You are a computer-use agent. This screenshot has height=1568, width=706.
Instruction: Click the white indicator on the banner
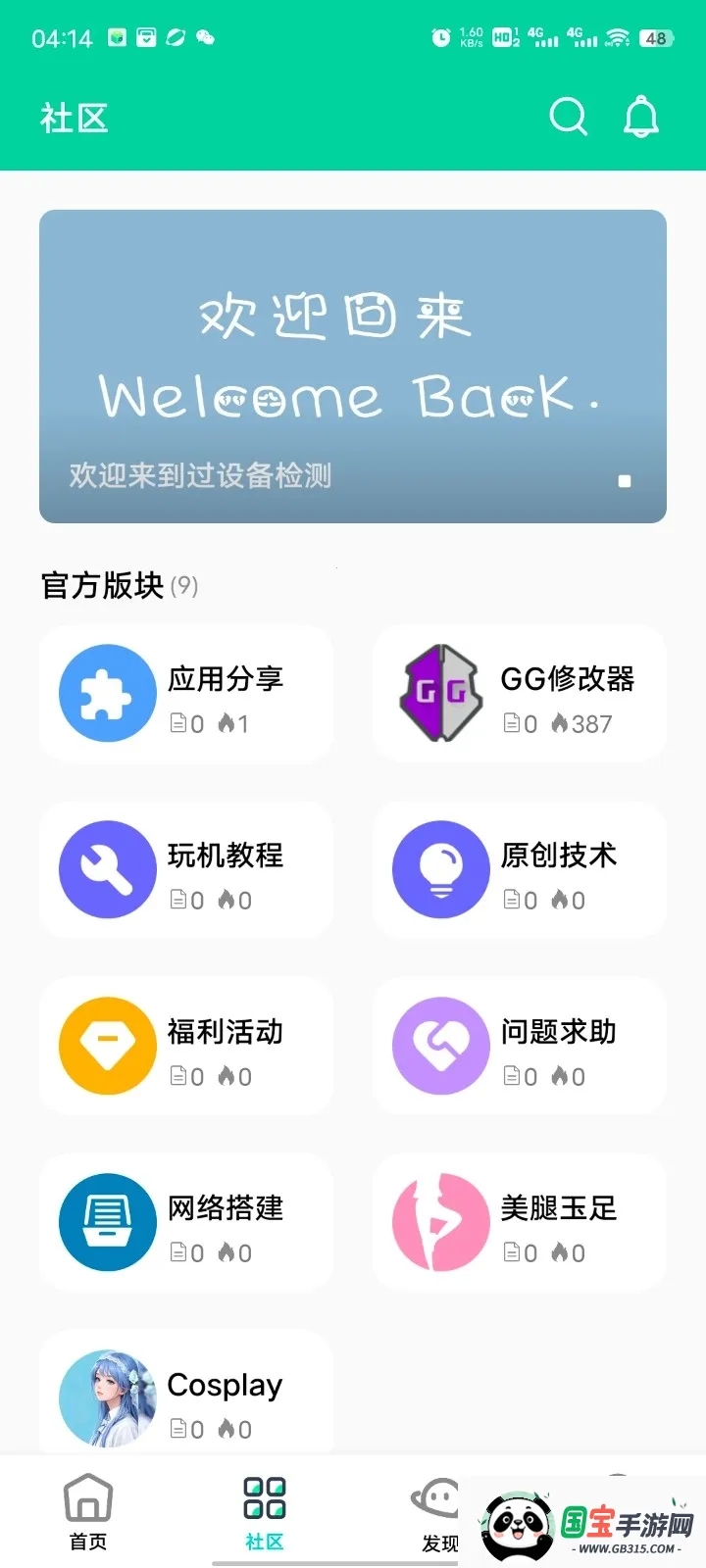click(x=625, y=481)
